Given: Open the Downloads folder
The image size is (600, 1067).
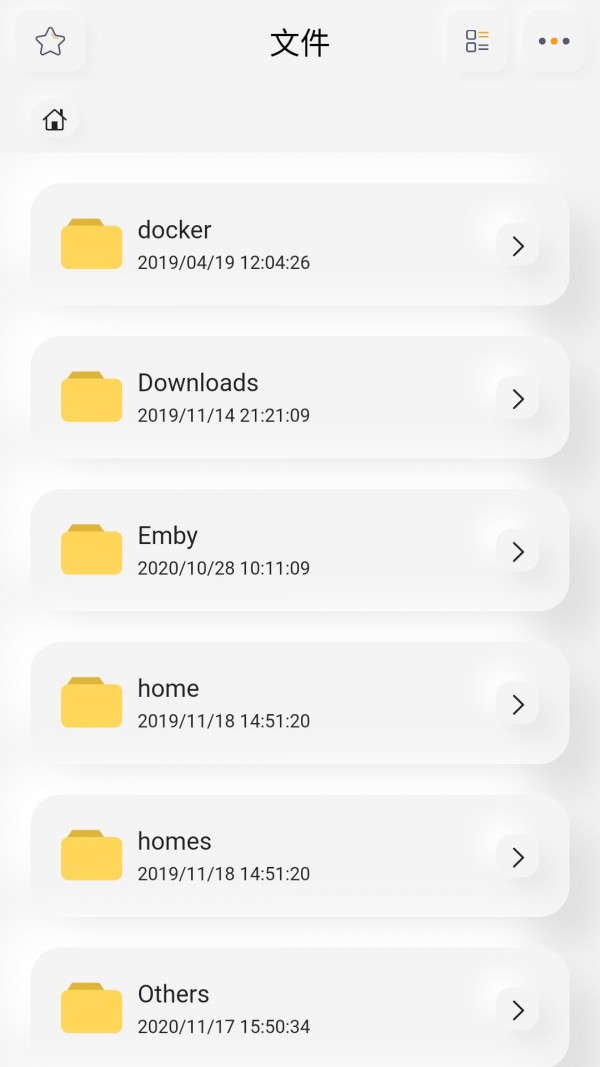Looking at the screenshot, I should click(299, 398).
